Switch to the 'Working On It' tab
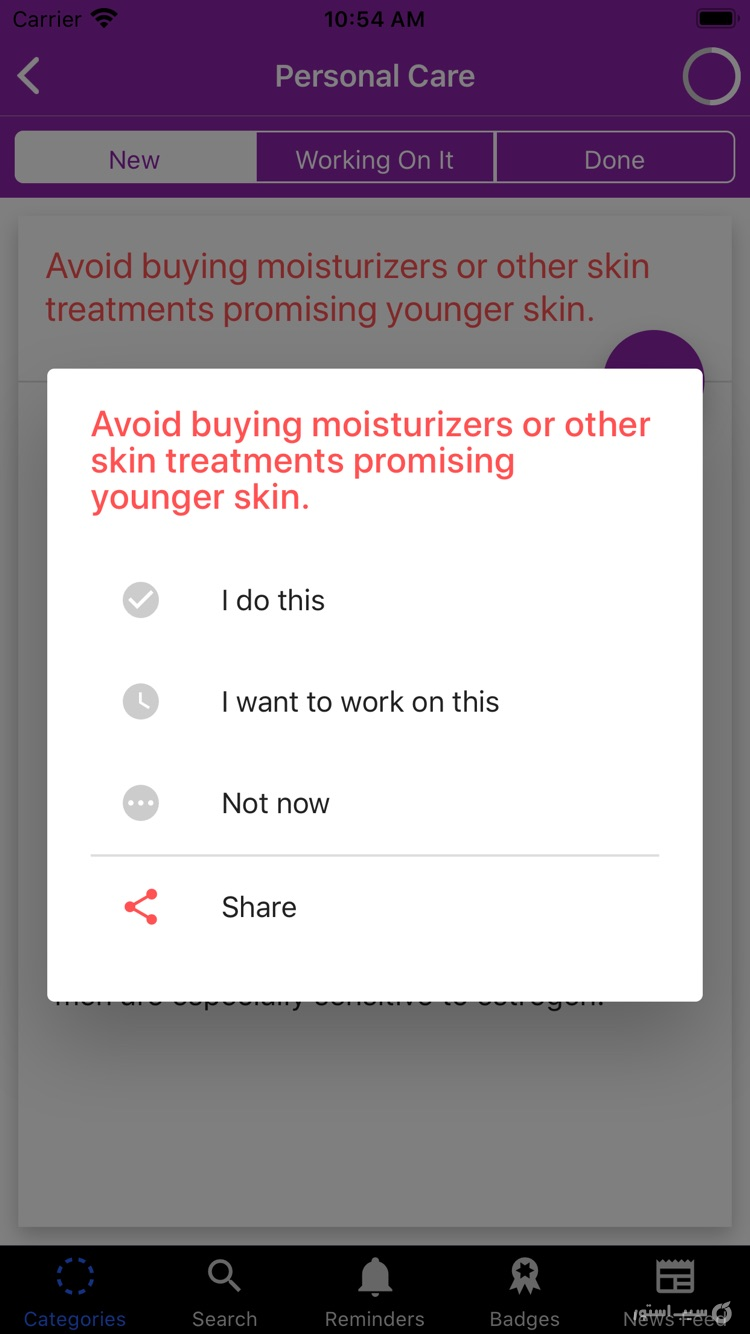750x1334 pixels. 374,158
